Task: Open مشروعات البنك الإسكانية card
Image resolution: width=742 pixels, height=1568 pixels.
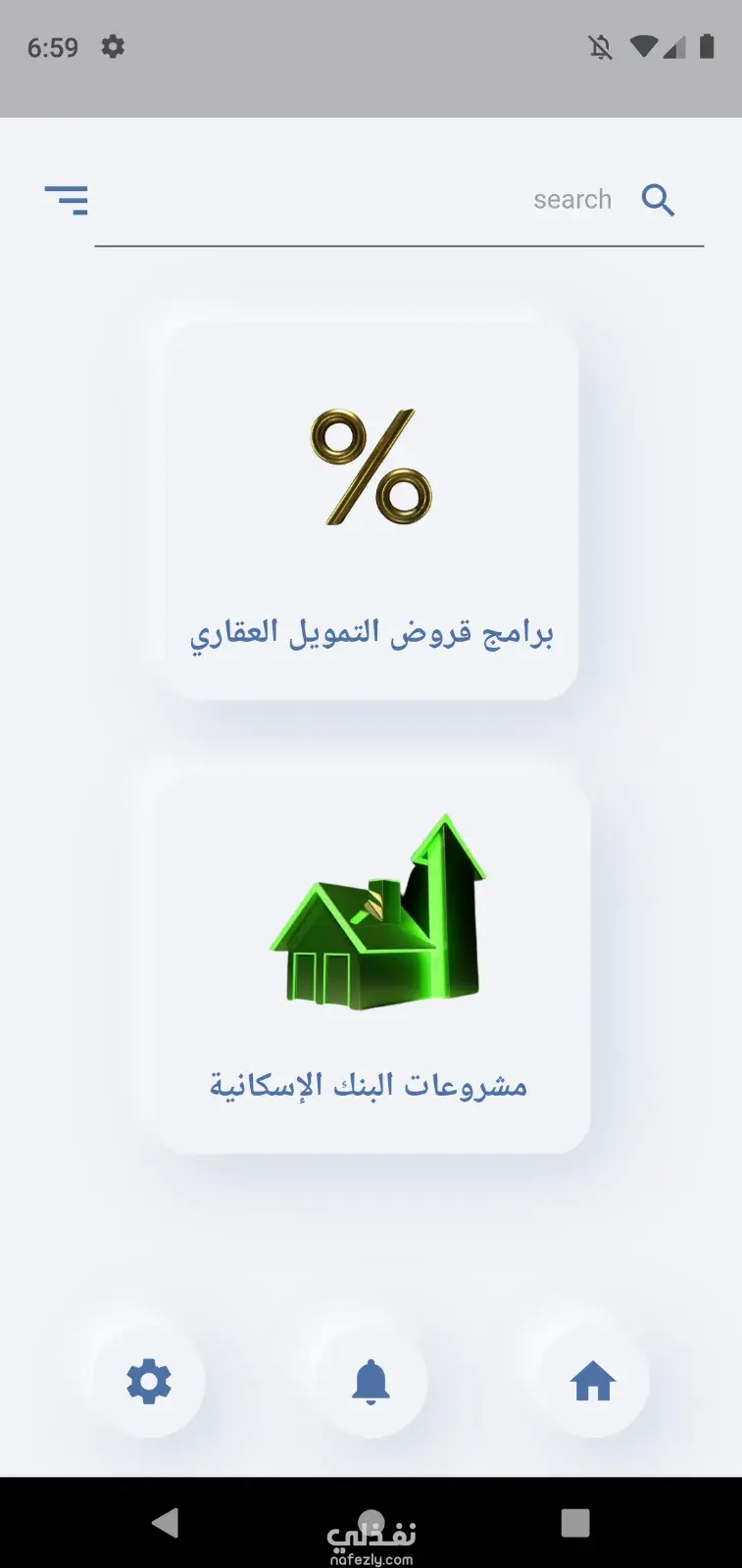Action: point(371,964)
